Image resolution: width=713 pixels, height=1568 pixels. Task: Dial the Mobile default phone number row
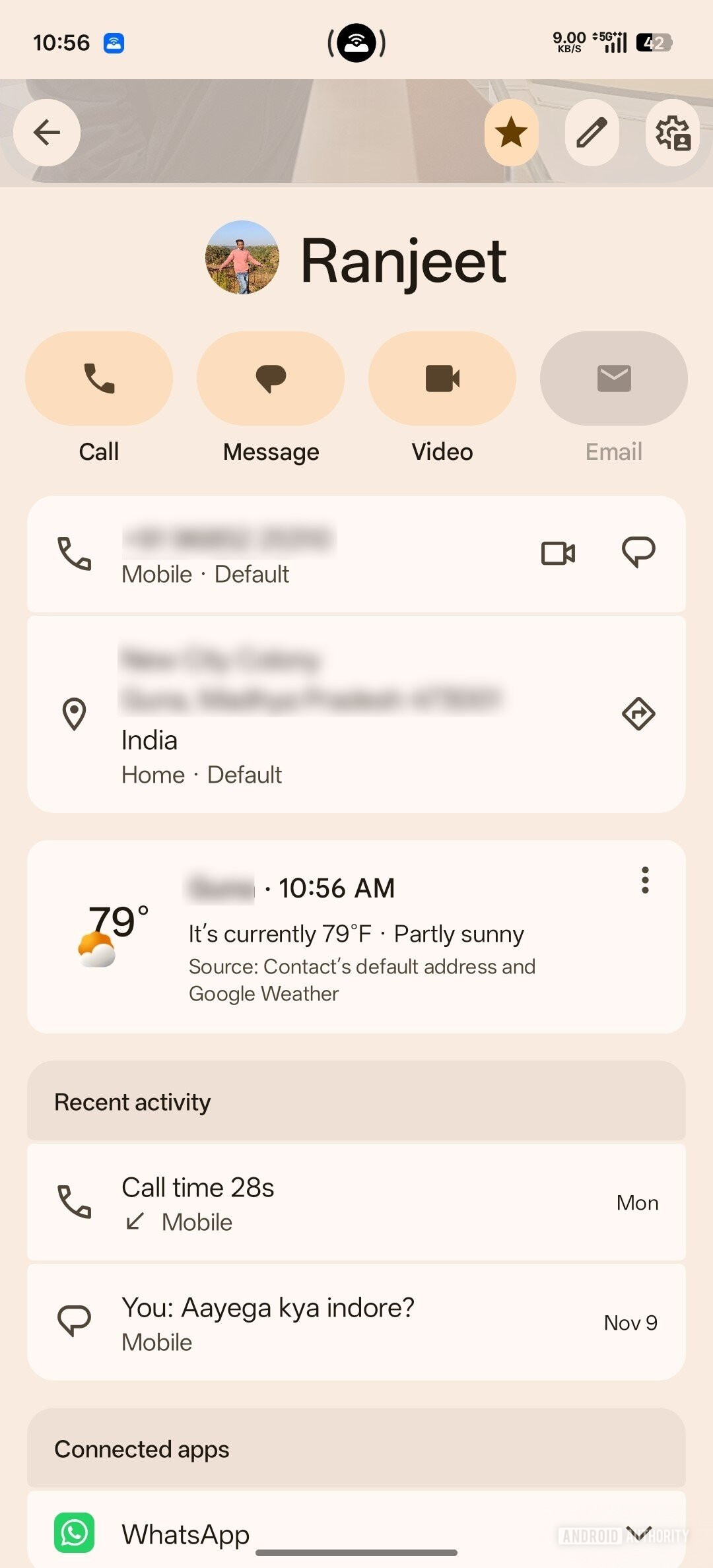coord(264,554)
